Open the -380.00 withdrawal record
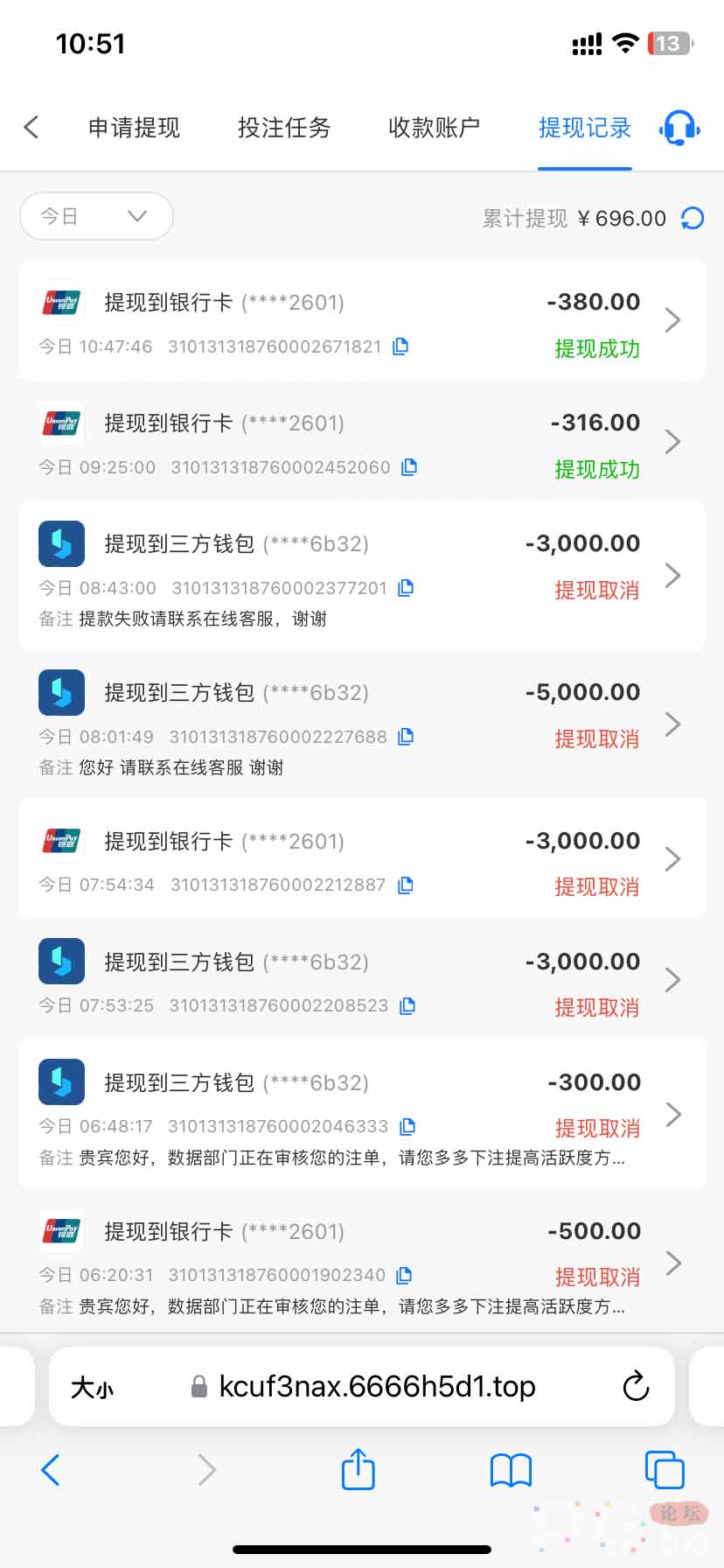Image resolution: width=724 pixels, height=1568 pixels. pos(361,320)
